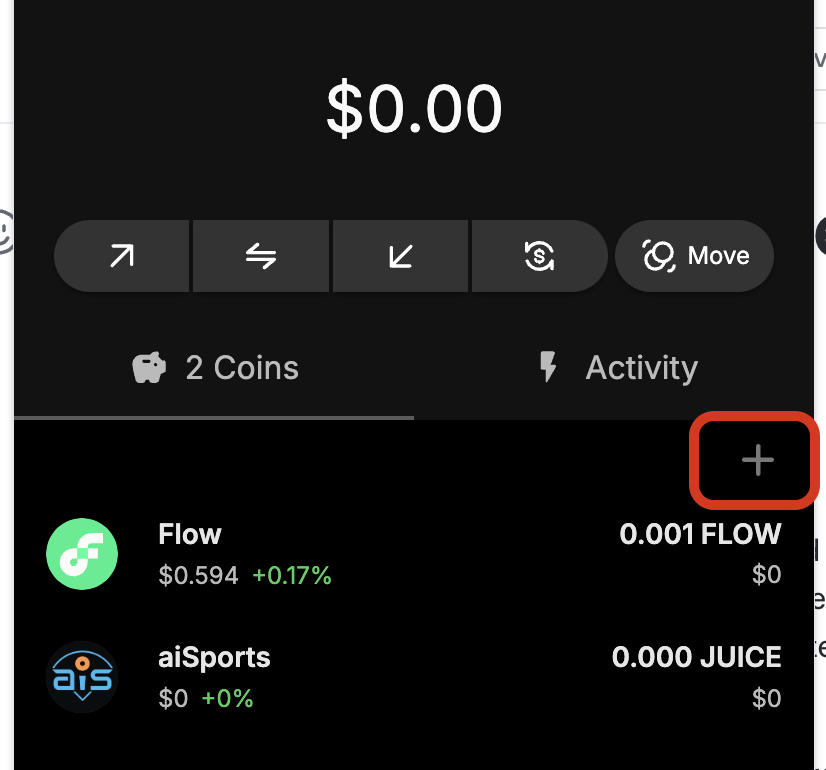Tap the send arrow button
Viewport: 826px width, 770px height.
point(121,257)
